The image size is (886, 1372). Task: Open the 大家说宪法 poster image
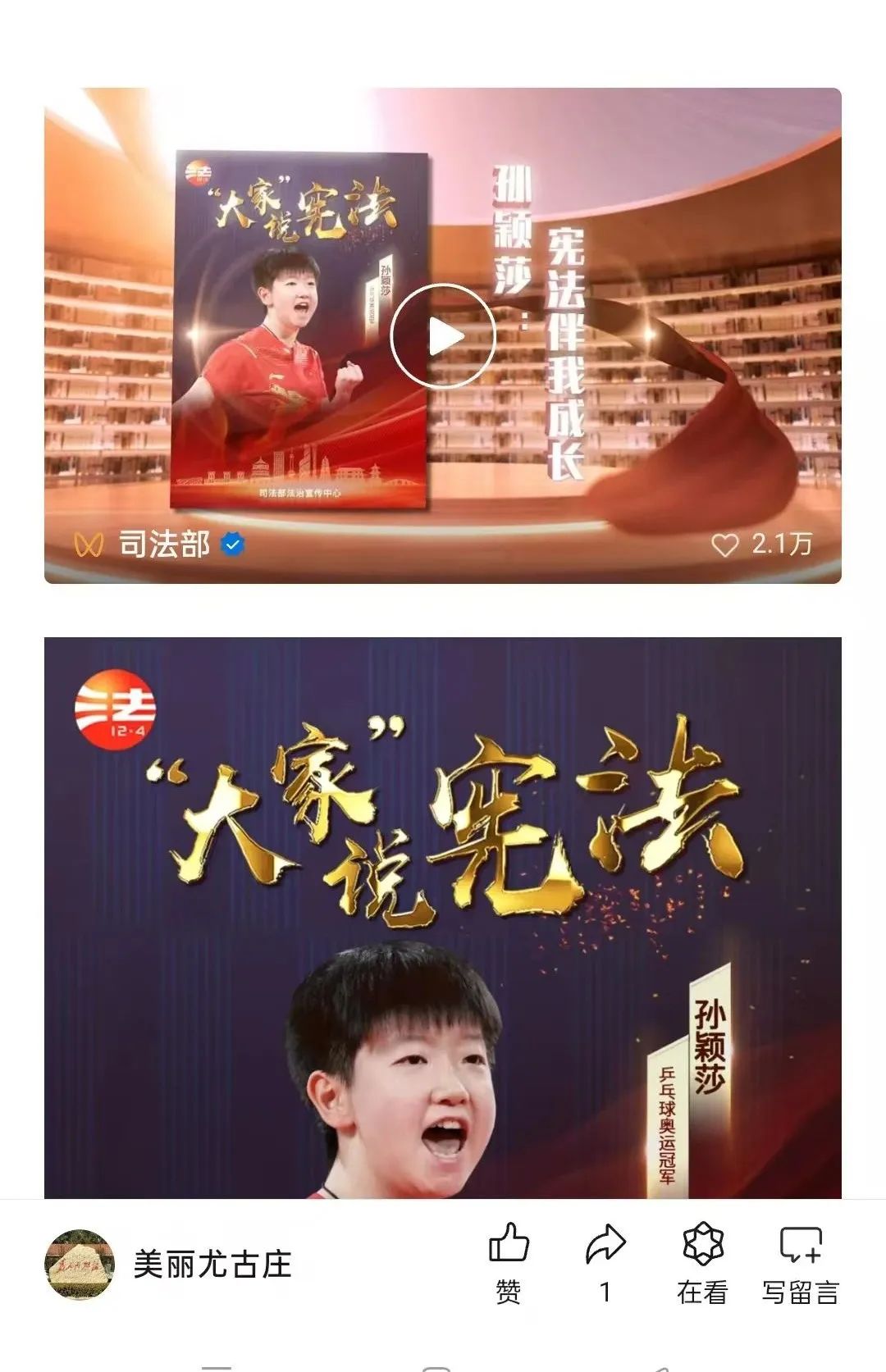[x=443, y=918]
